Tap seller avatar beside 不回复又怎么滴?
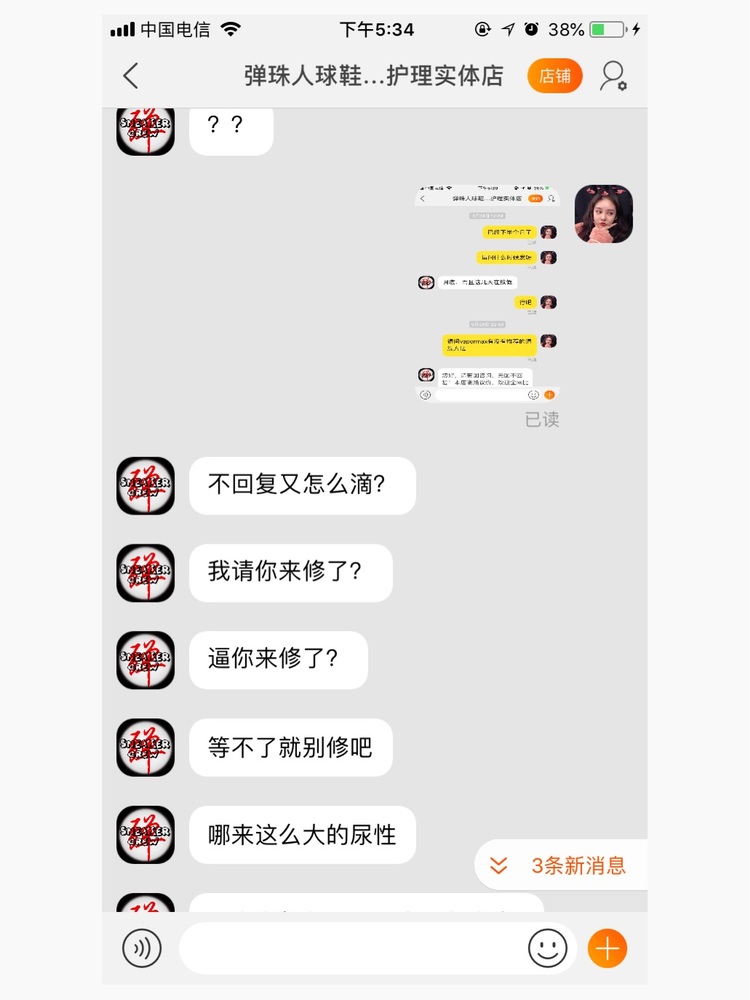750x1000 pixels. 146,486
